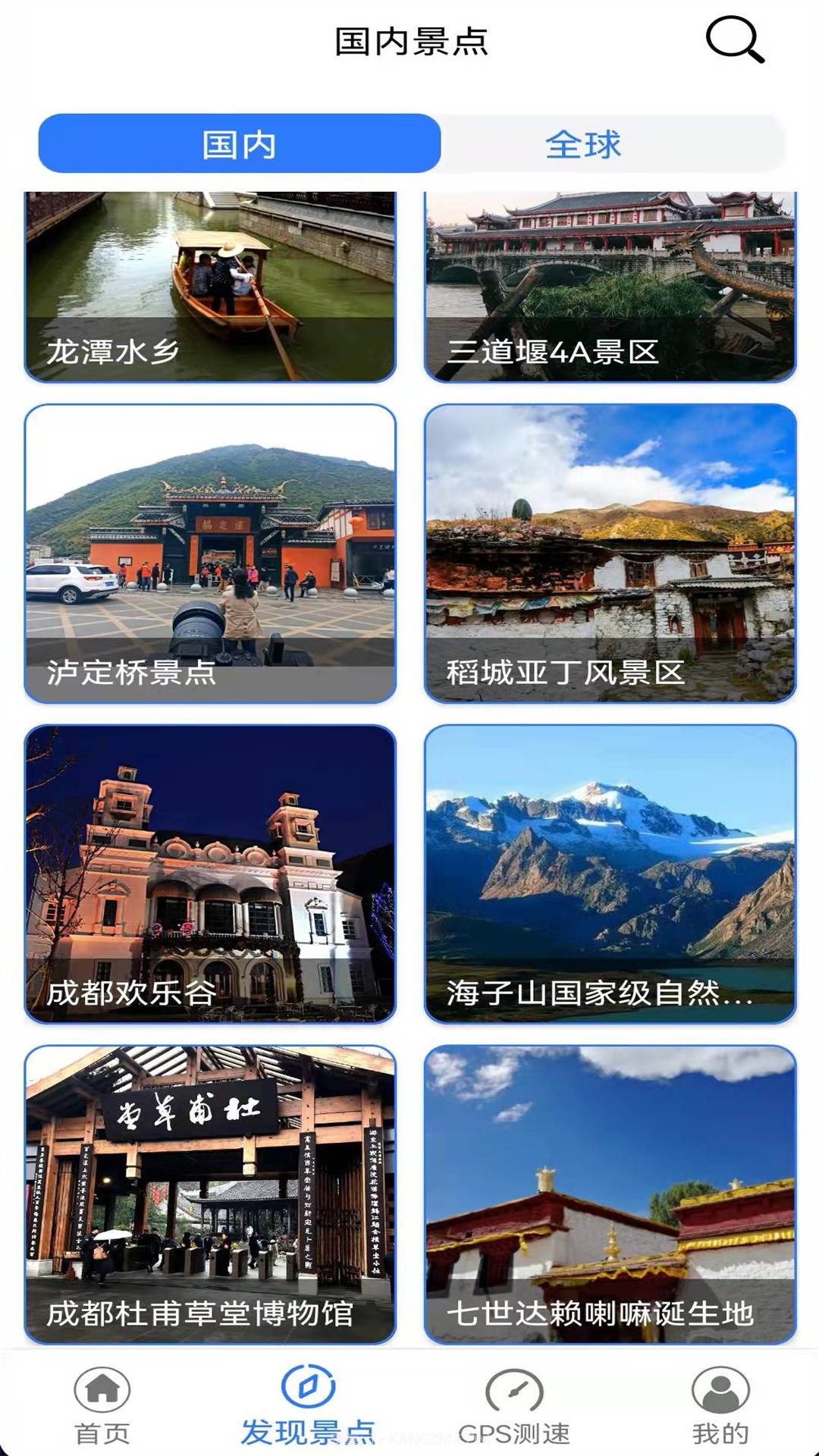
Task: Switch to the 全球 tab
Action: click(x=584, y=143)
